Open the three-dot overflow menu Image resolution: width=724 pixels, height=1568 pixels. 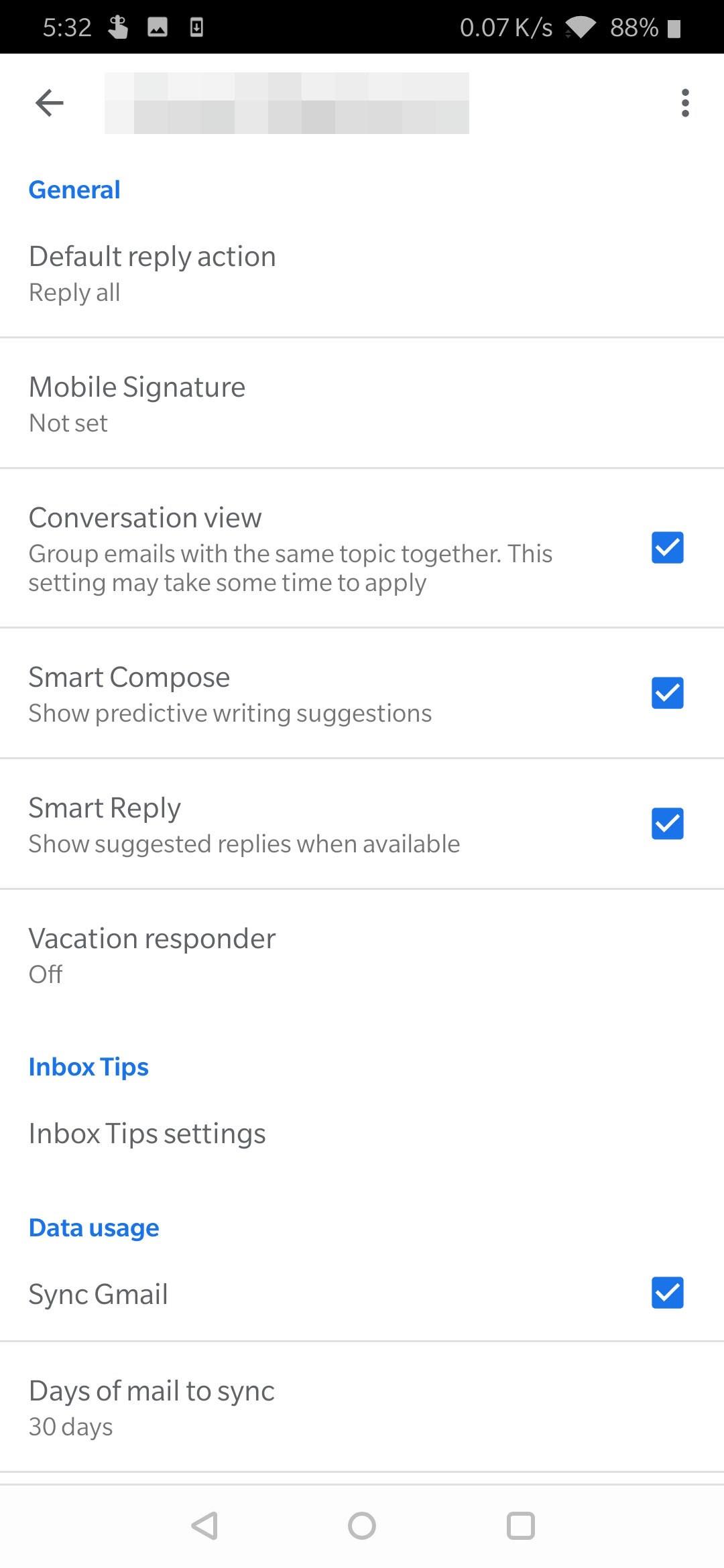click(684, 103)
